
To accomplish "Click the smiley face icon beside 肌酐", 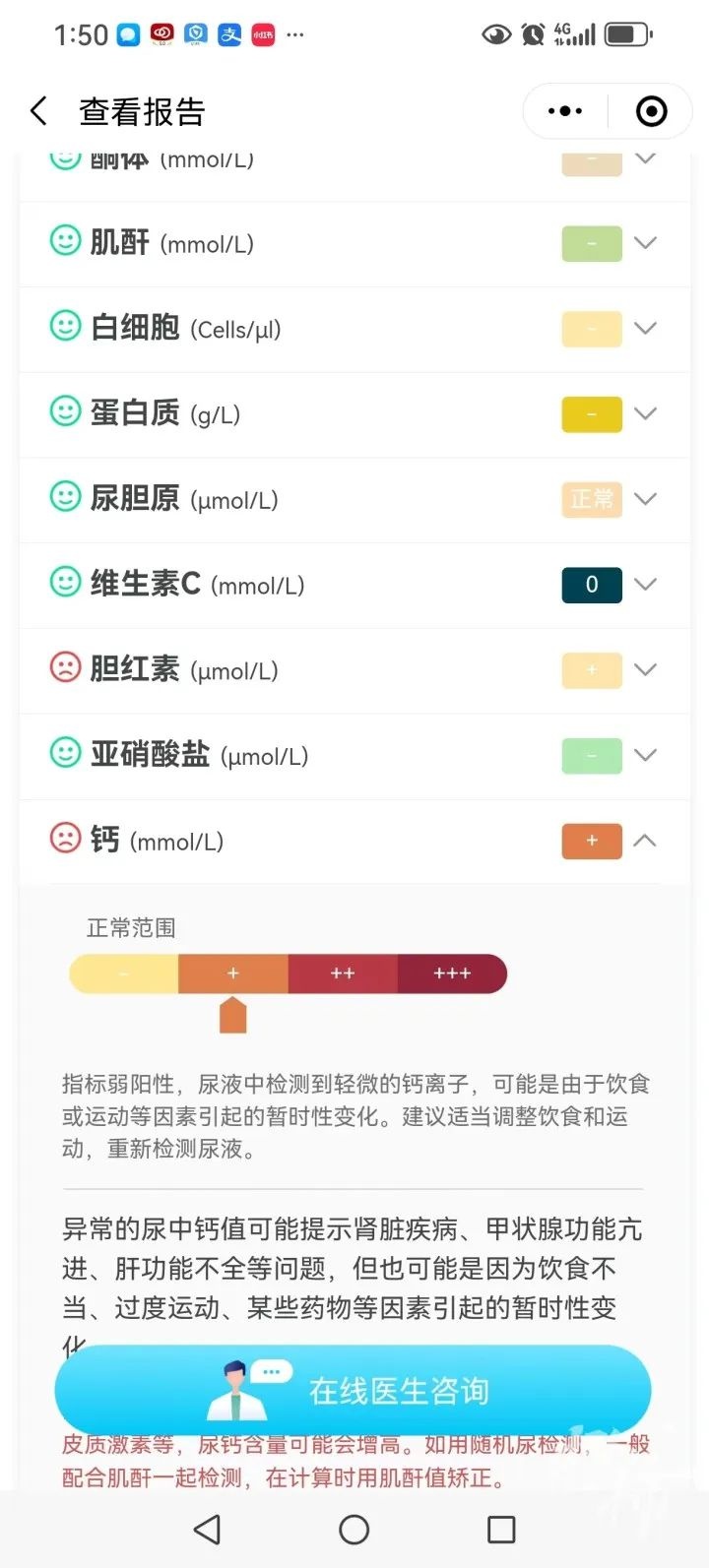I will [x=64, y=239].
